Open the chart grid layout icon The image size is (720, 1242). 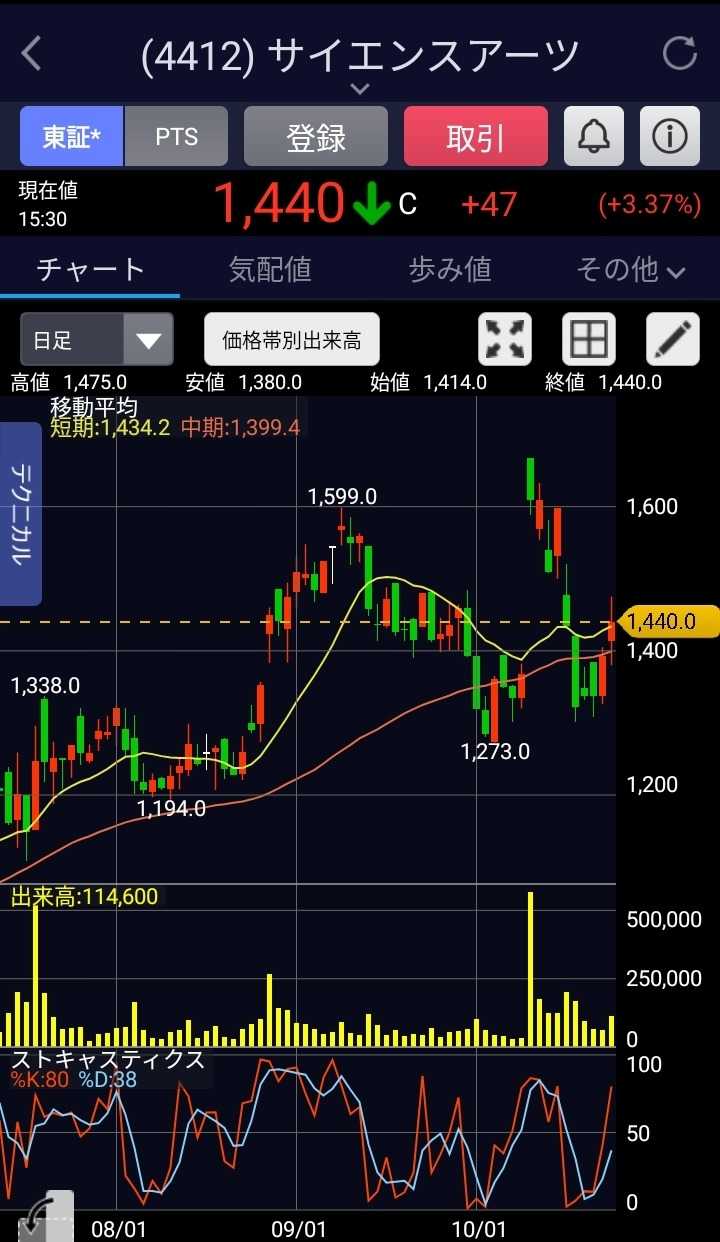[x=589, y=340]
